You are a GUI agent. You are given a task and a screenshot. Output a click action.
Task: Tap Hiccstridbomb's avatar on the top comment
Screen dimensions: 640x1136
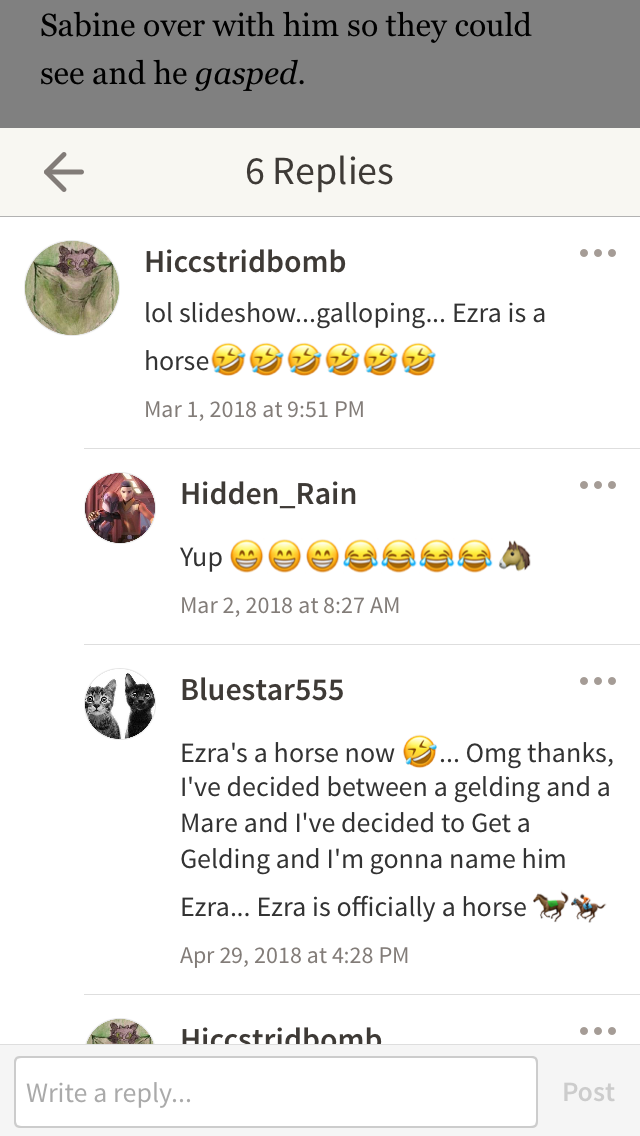72,288
